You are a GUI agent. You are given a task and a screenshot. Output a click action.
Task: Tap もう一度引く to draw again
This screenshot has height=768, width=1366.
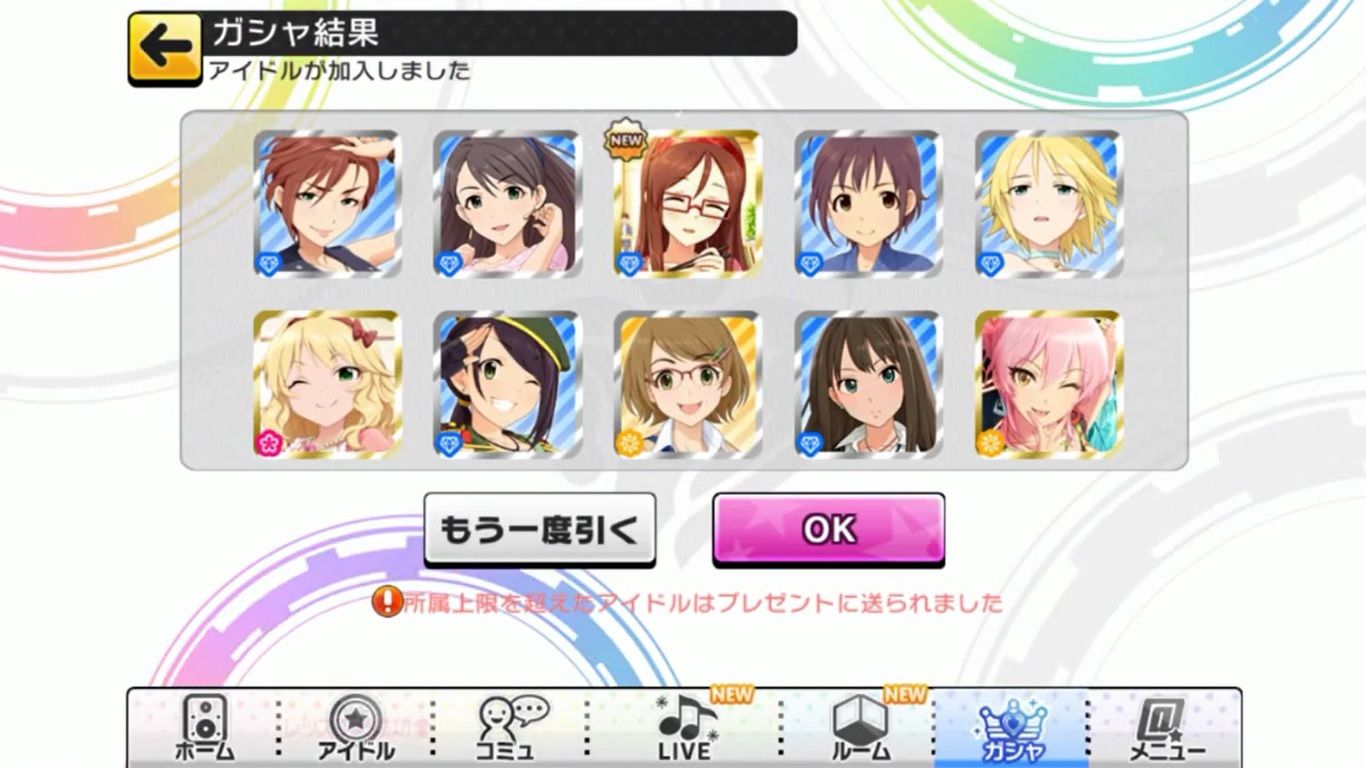pos(540,530)
